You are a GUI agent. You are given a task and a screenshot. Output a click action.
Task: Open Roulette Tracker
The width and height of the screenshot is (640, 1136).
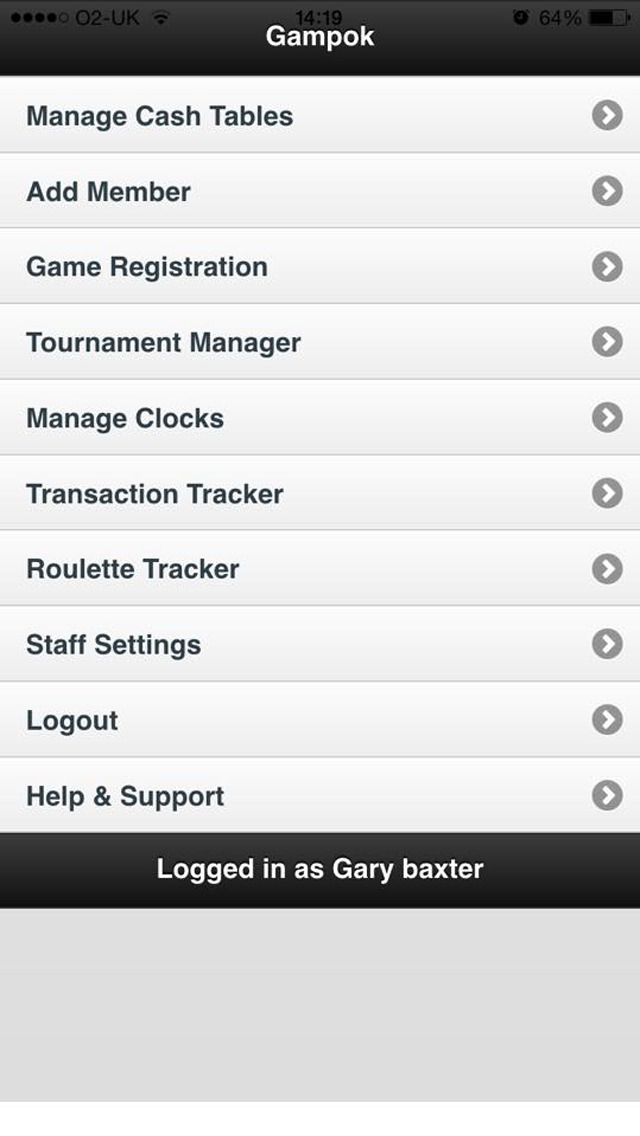pos(320,569)
